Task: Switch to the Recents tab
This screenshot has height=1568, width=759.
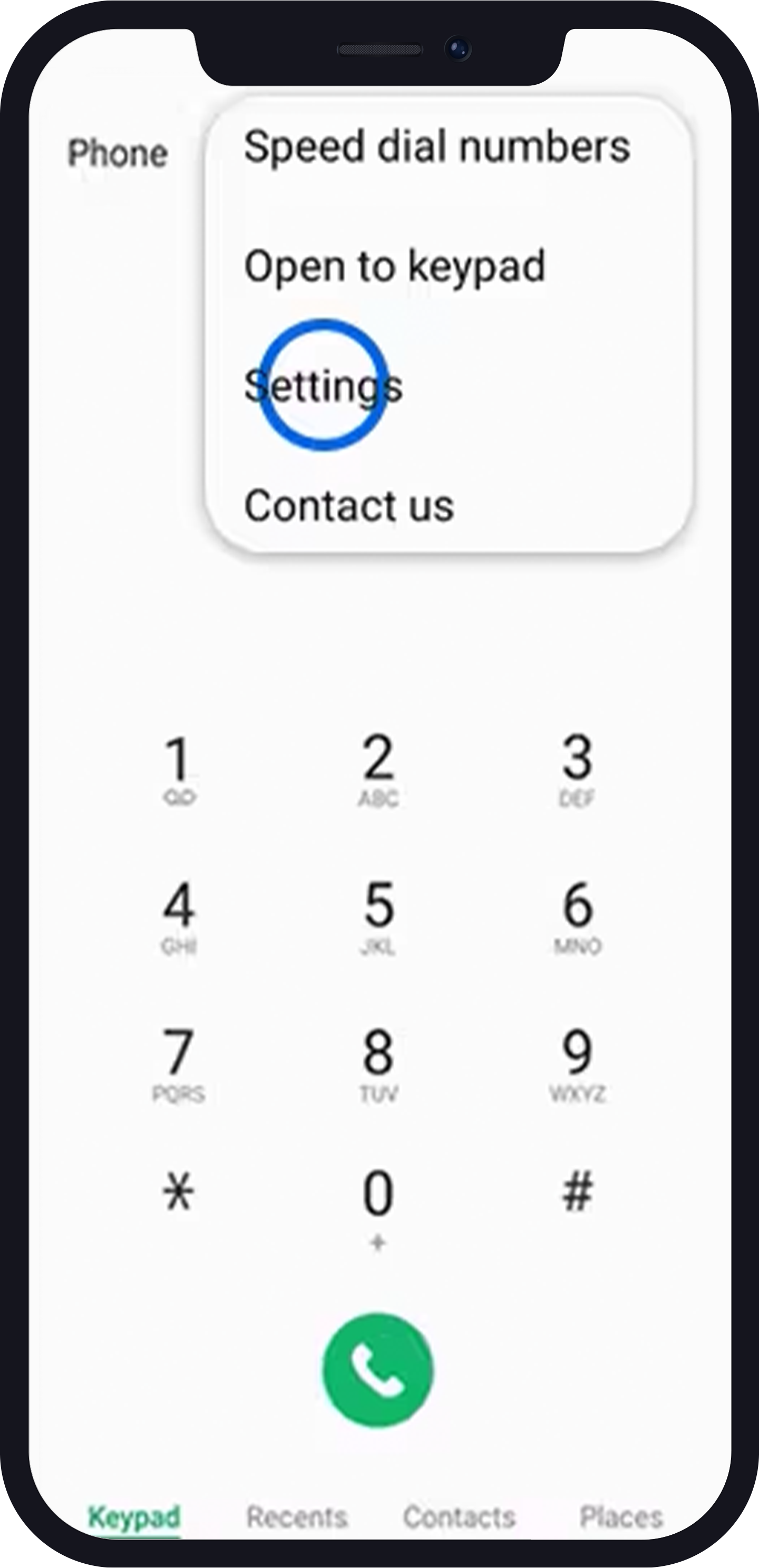Action: (x=297, y=1517)
